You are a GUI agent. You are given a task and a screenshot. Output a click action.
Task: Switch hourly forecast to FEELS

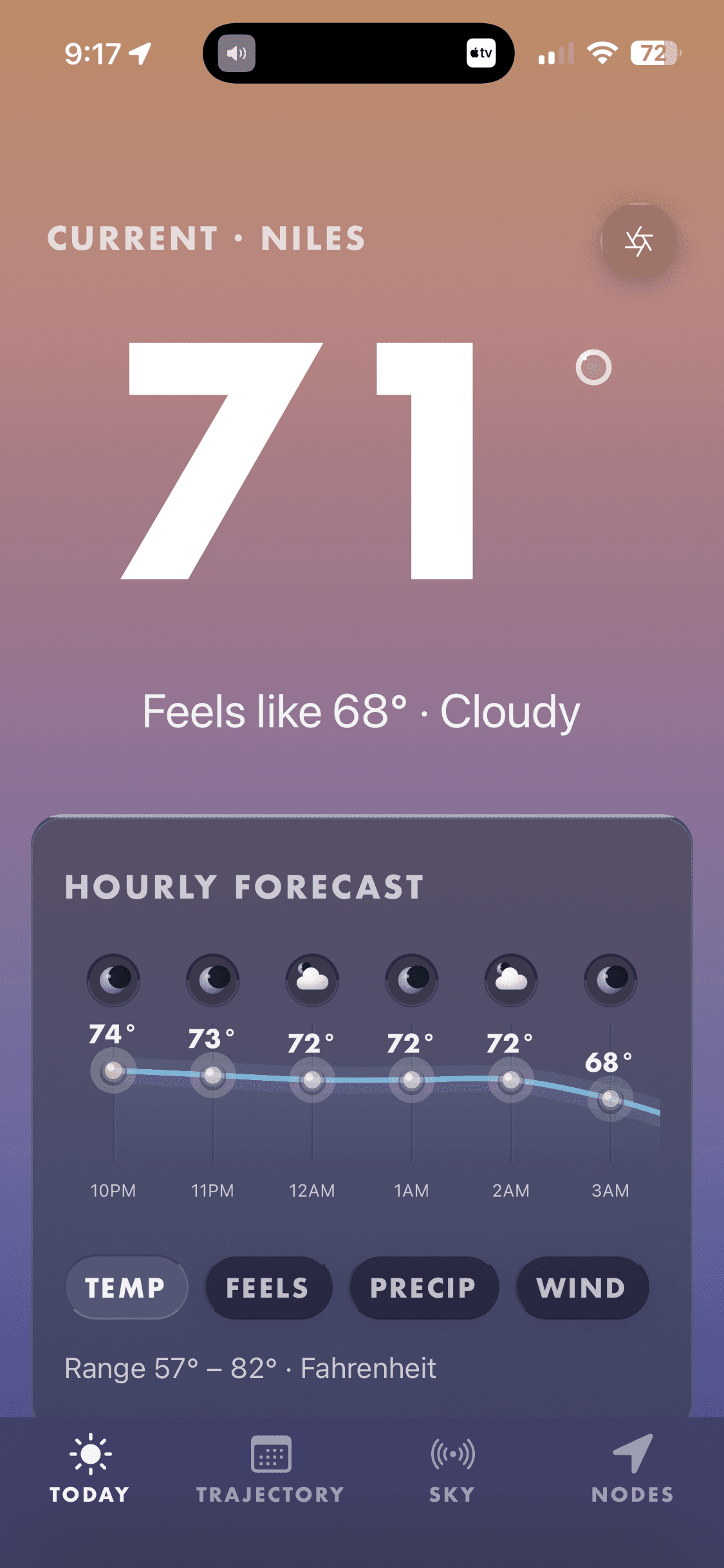coord(268,1287)
